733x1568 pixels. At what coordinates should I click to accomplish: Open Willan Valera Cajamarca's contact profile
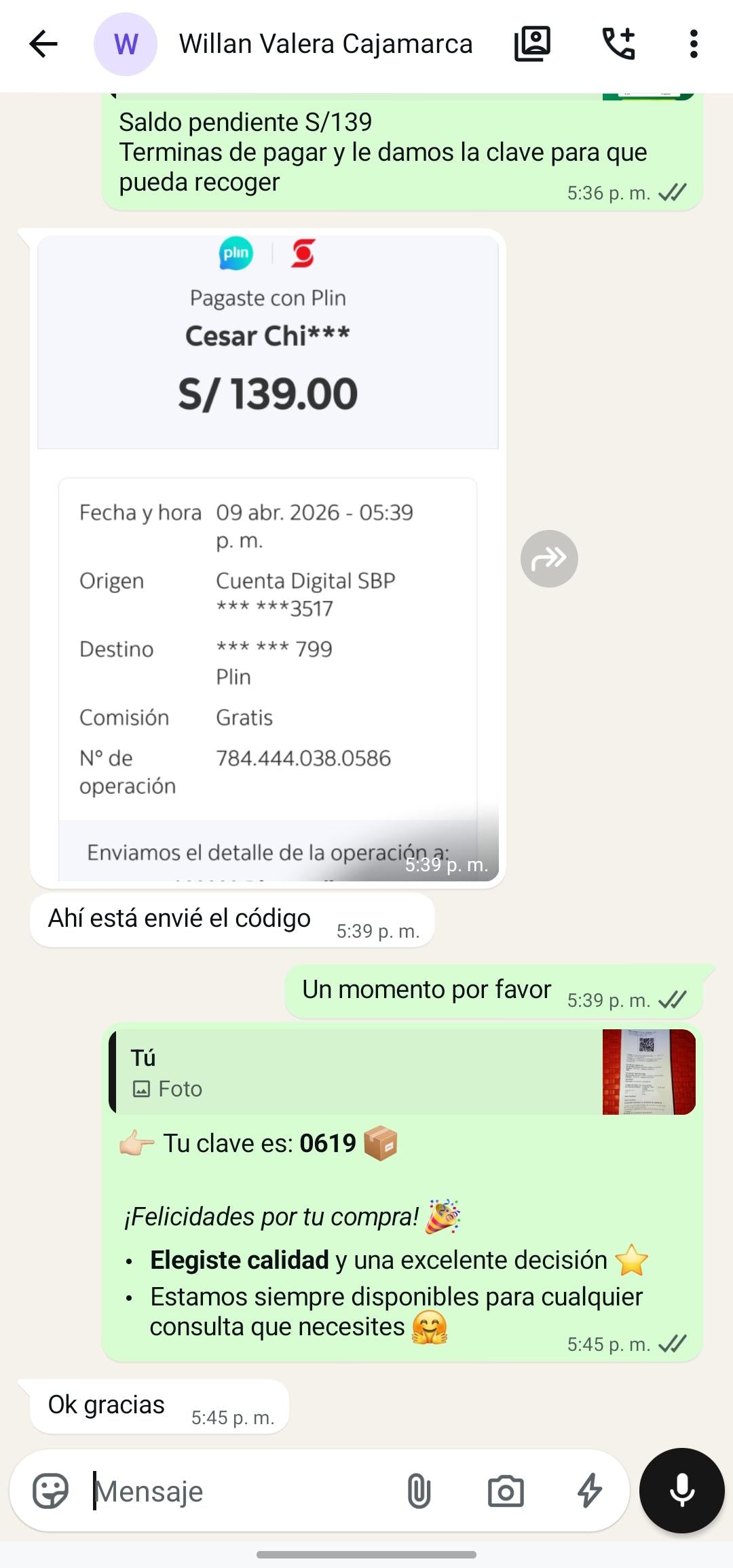click(325, 45)
